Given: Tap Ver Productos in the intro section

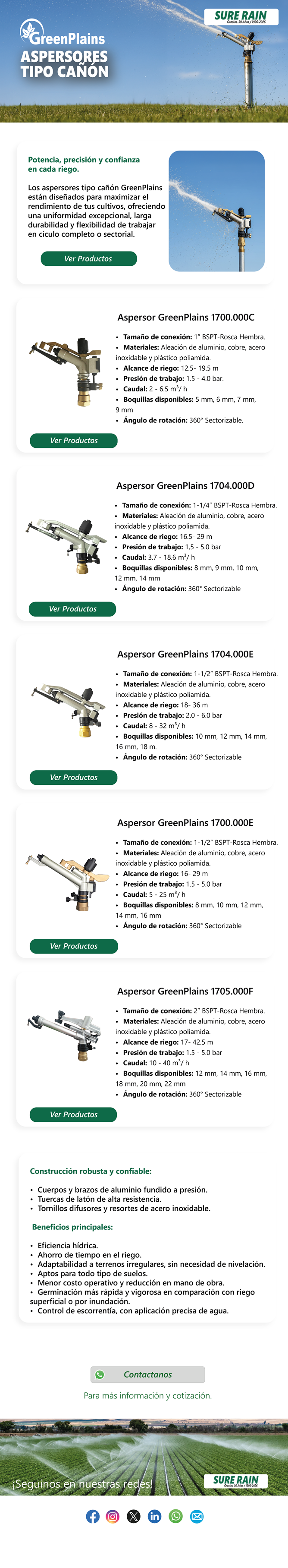Looking at the screenshot, I should click(89, 259).
